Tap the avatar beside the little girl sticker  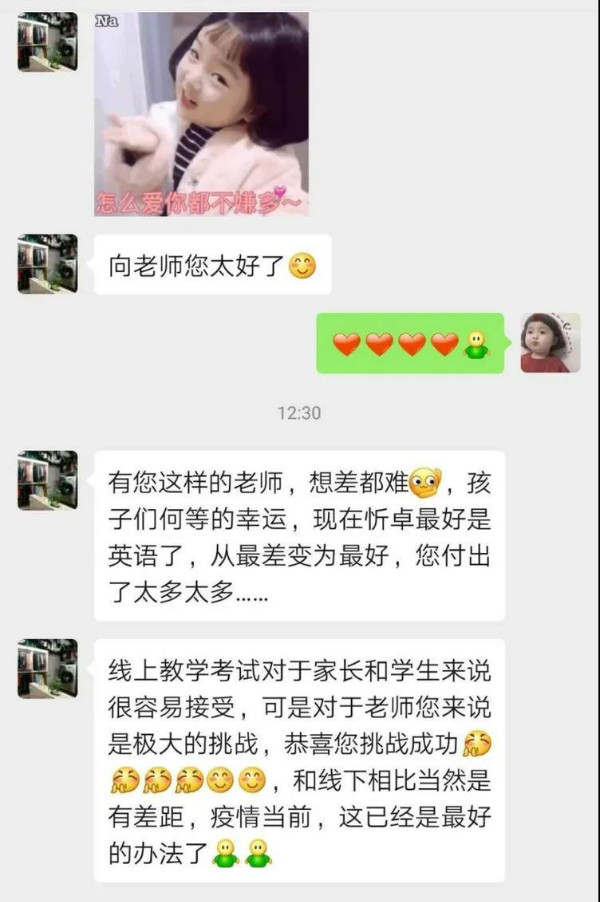(x=47, y=43)
